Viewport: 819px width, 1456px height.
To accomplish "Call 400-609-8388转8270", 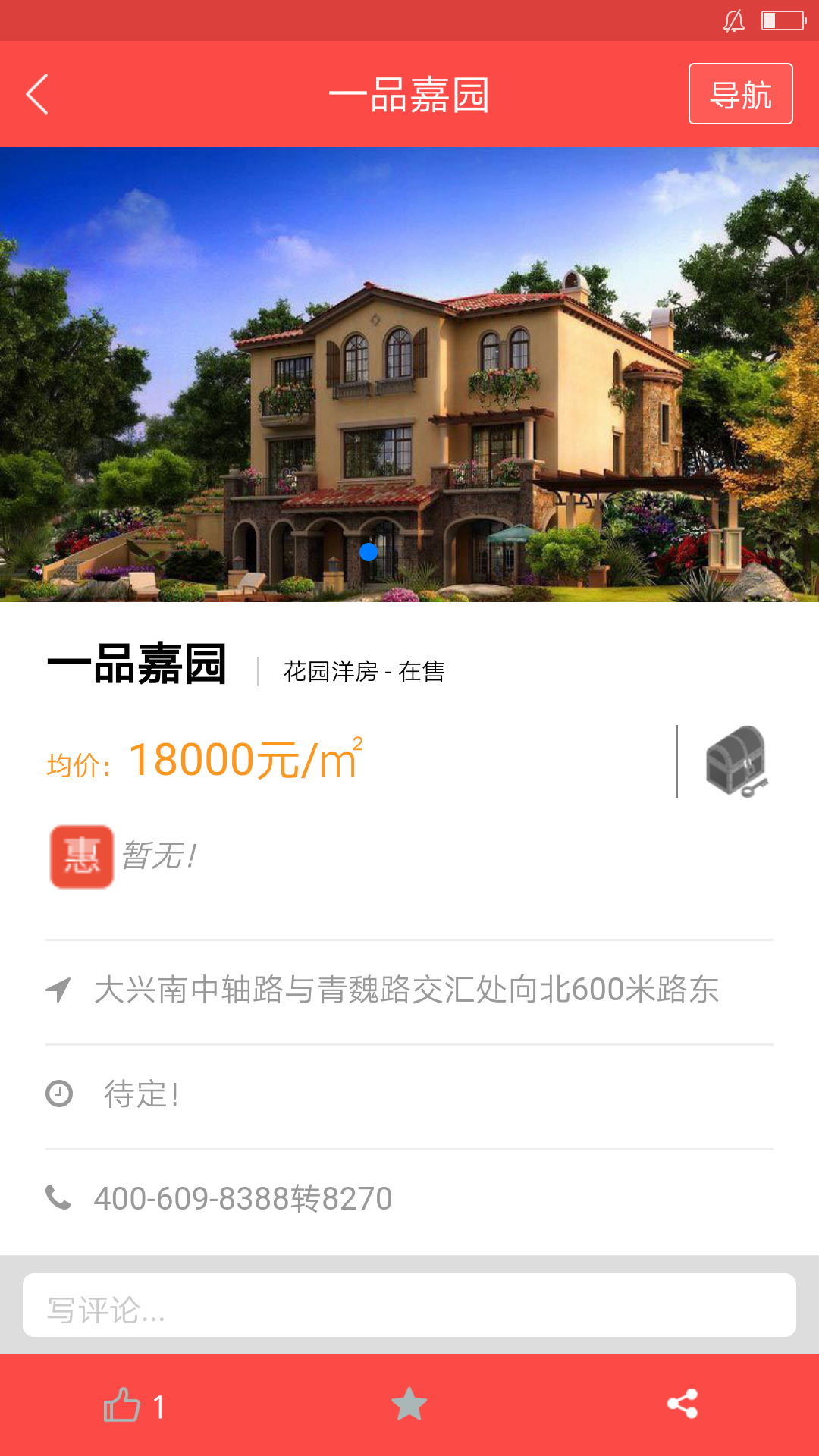I will [x=243, y=1199].
